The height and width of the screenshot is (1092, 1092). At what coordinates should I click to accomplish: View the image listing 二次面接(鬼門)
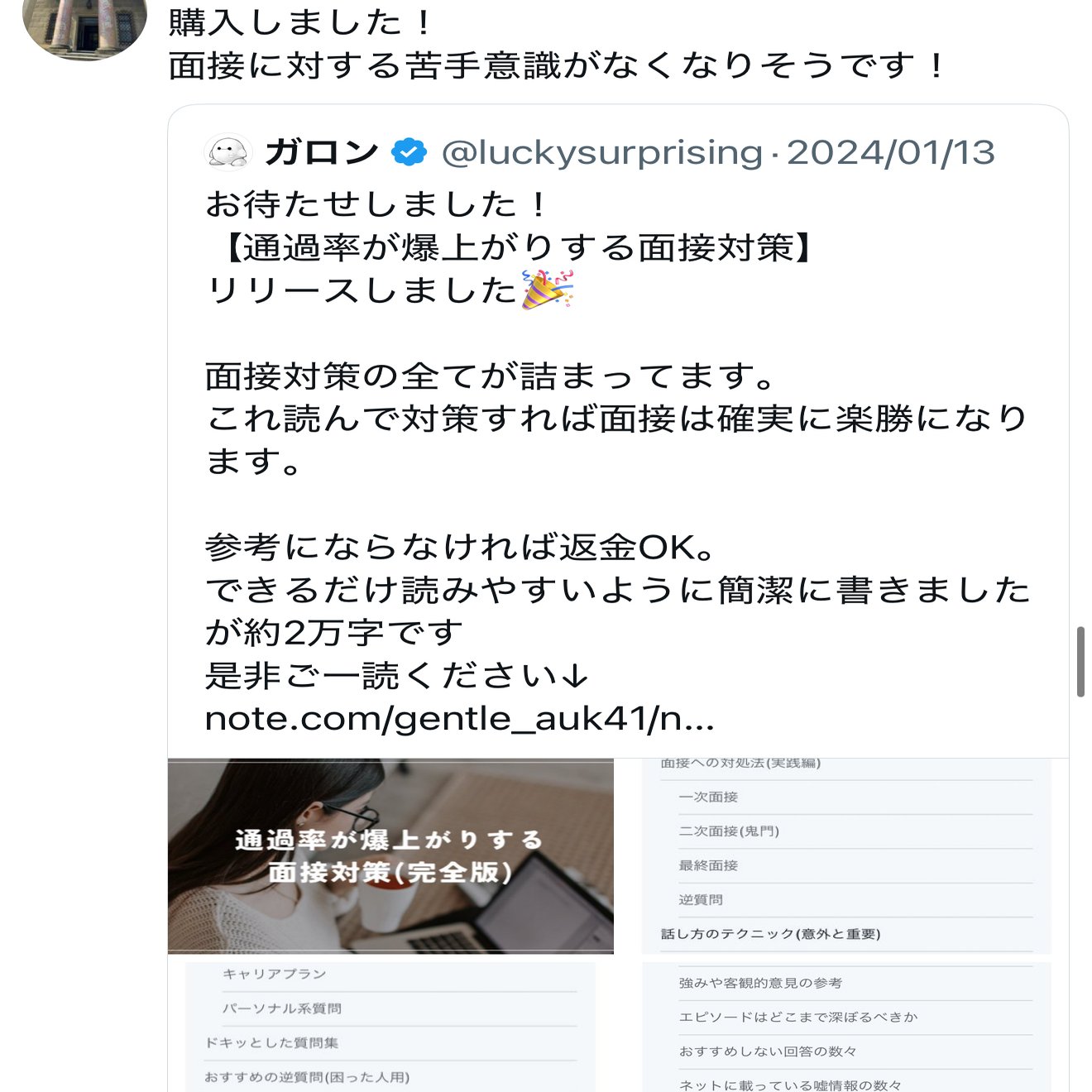point(846,855)
